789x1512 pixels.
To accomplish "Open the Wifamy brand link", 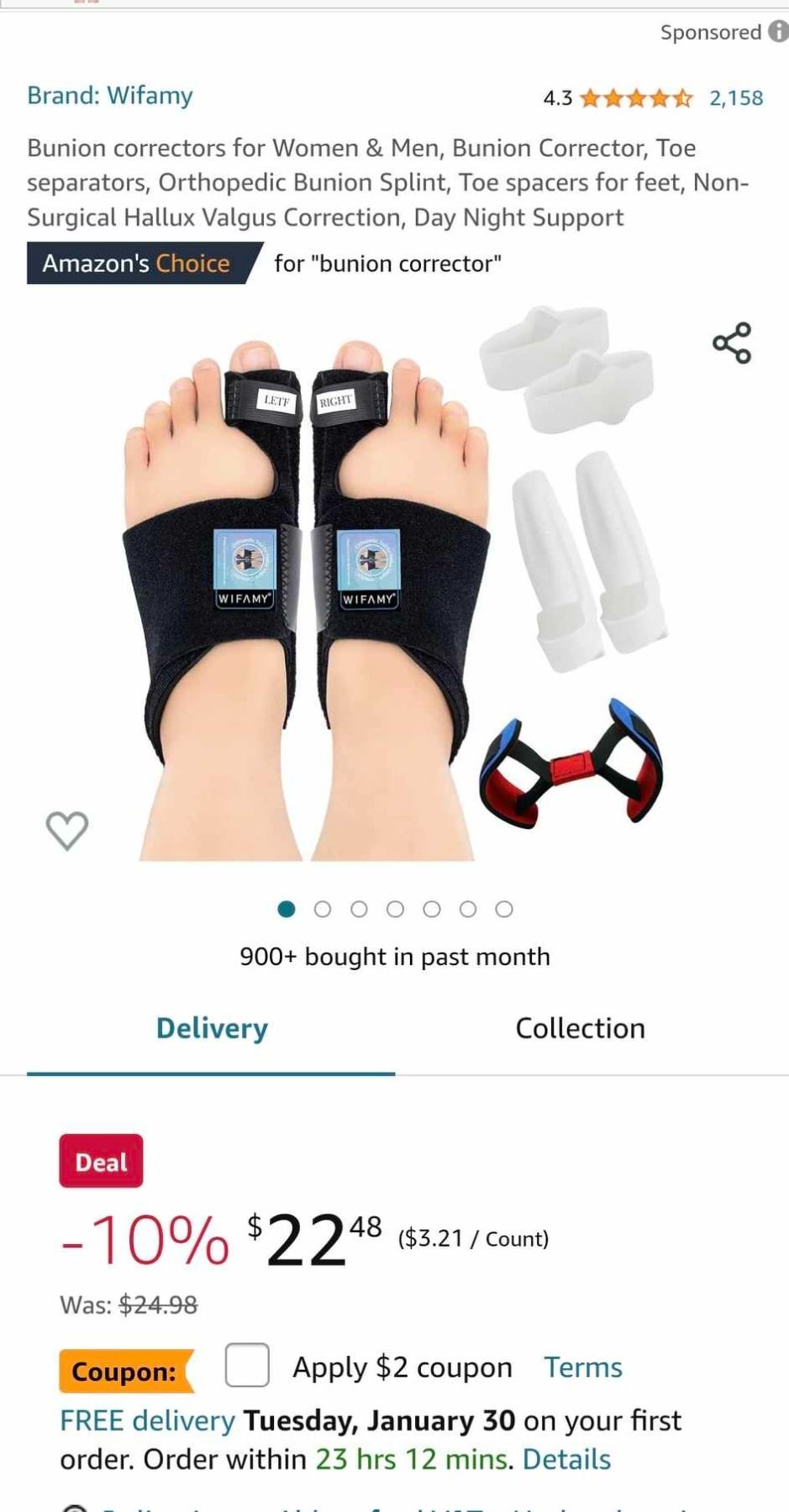I will [110, 96].
